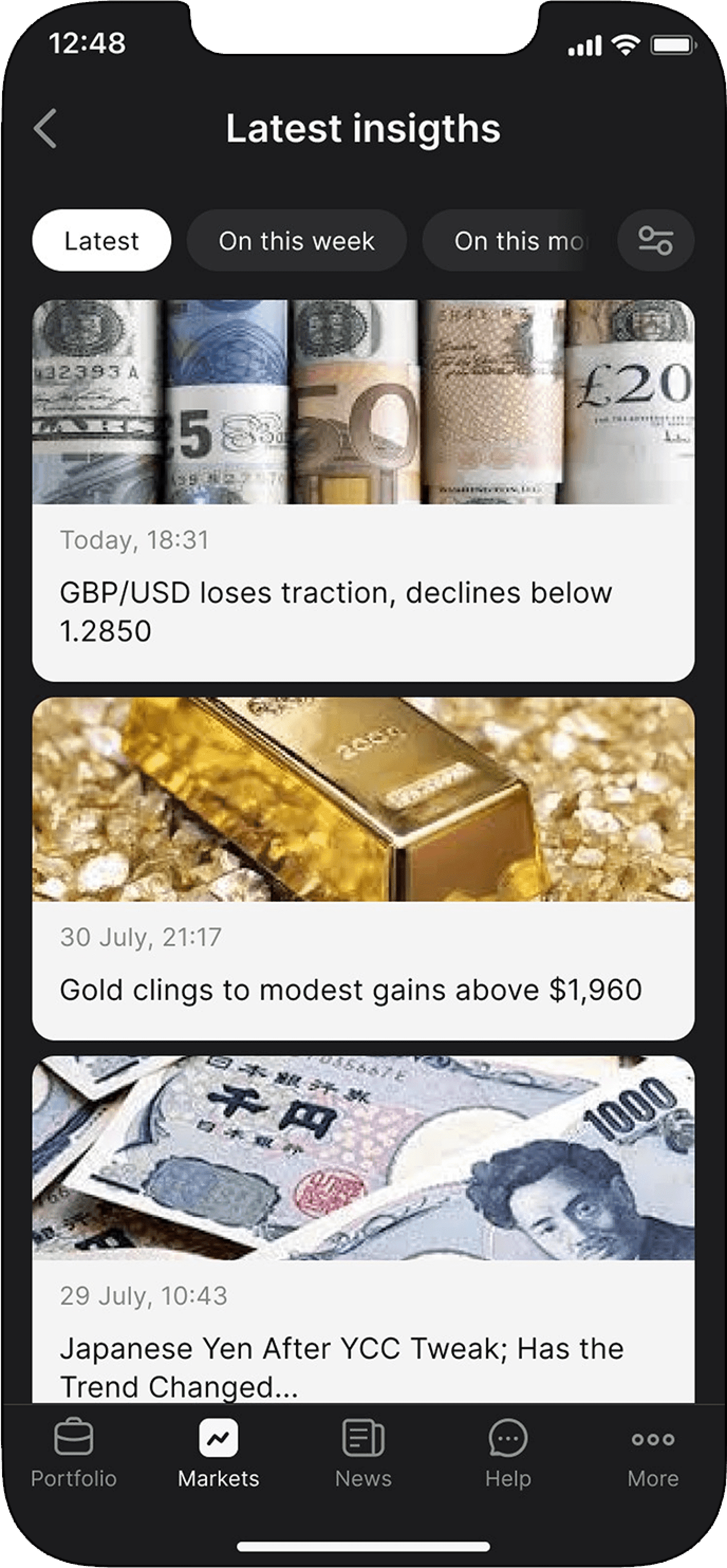Select the Latest filter chip
This screenshot has width=727, height=1568.
coord(101,241)
